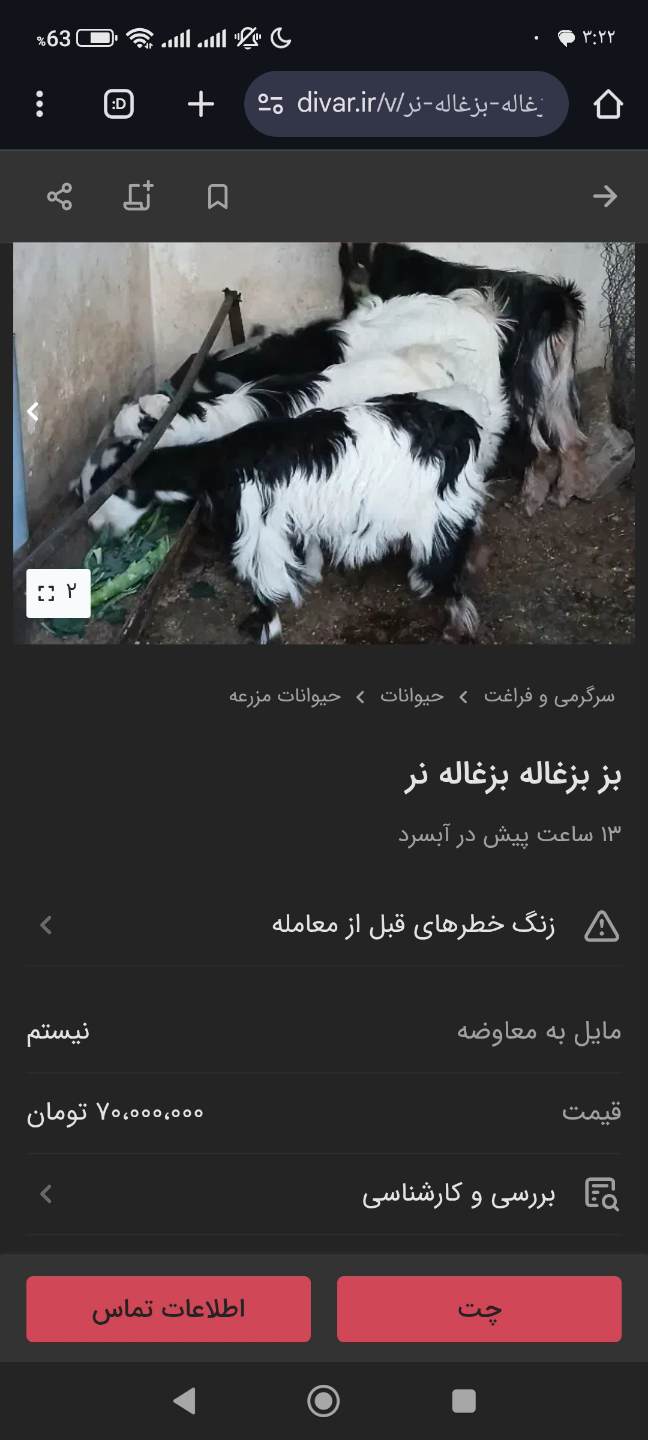Image resolution: width=648 pixels, height=1440 pixels.
Task: Open the browser overflow menu
Action: click(x=39, y=104)
